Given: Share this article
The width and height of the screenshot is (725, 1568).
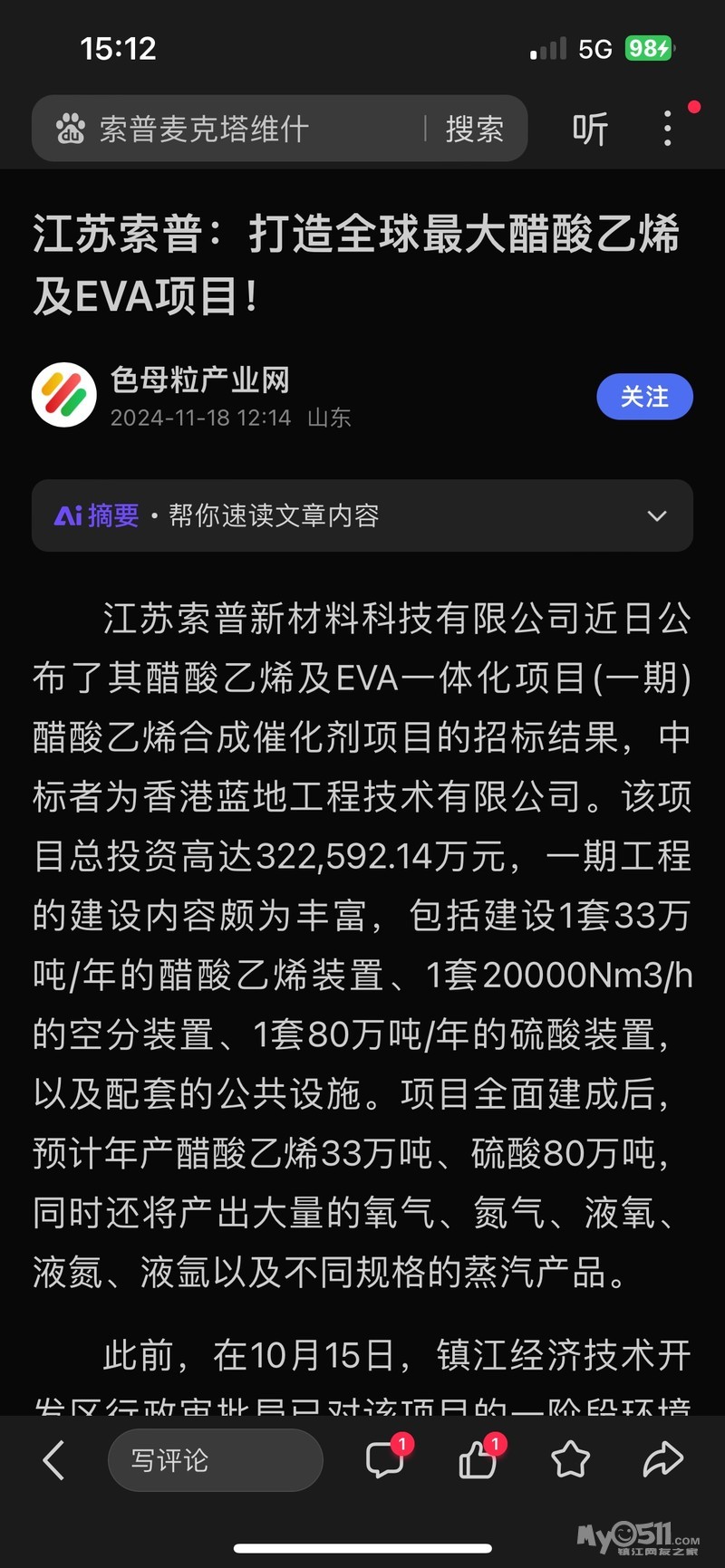Looking at the screenshot, I should [x=662, y=1460].
